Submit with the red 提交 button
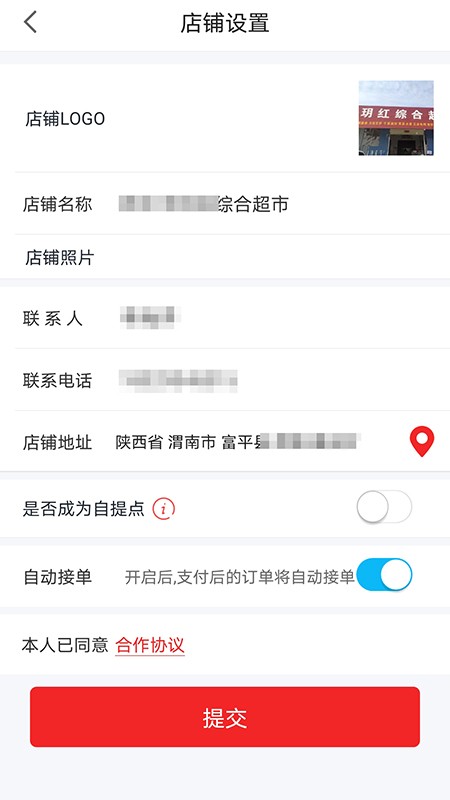 225,717
